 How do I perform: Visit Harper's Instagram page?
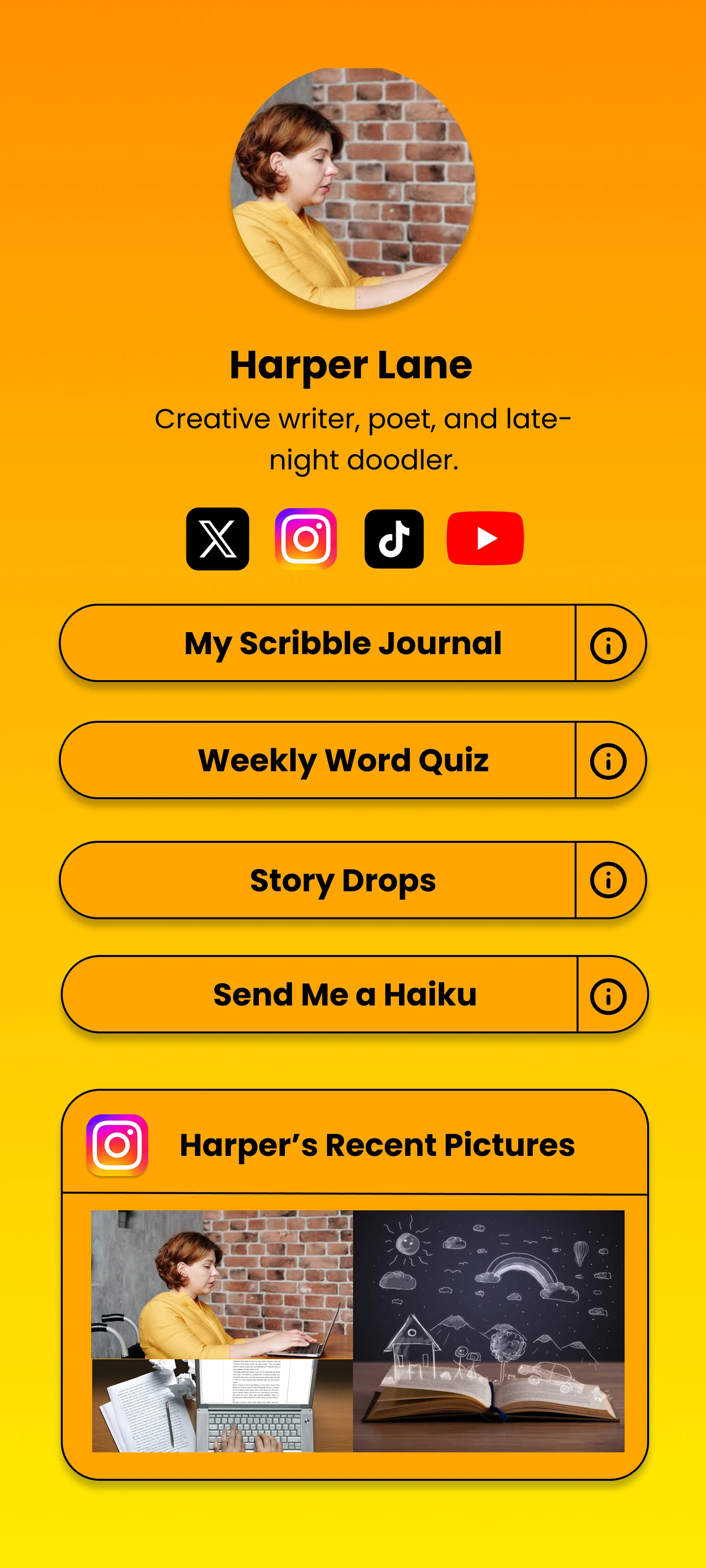(x=306, y=539)
